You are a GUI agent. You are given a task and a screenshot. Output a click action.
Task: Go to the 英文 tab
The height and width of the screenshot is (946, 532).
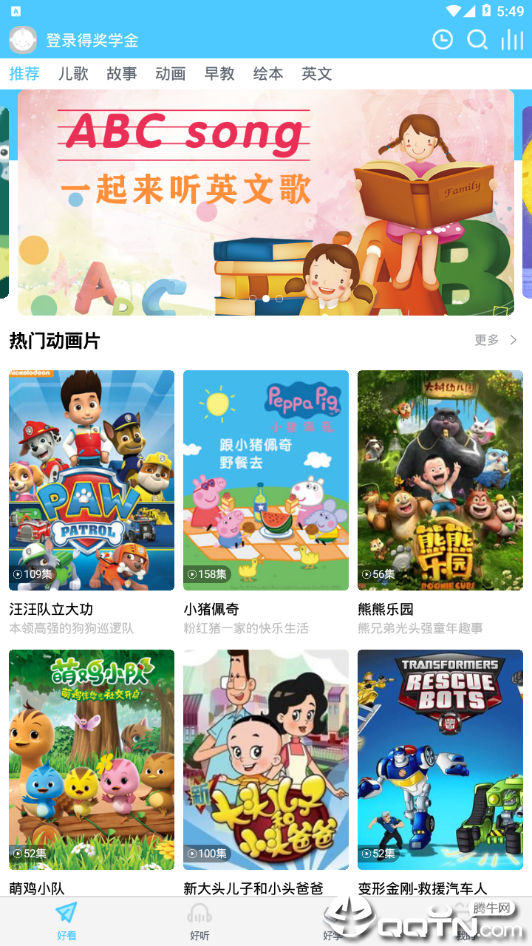pyautogui.click(x=317, y=74)
